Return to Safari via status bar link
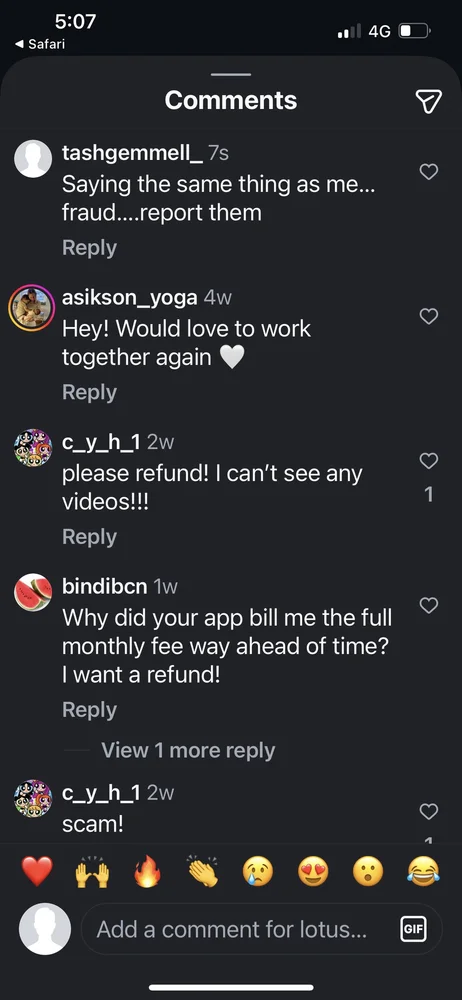The image size is (462, 1000). point(40,44)
